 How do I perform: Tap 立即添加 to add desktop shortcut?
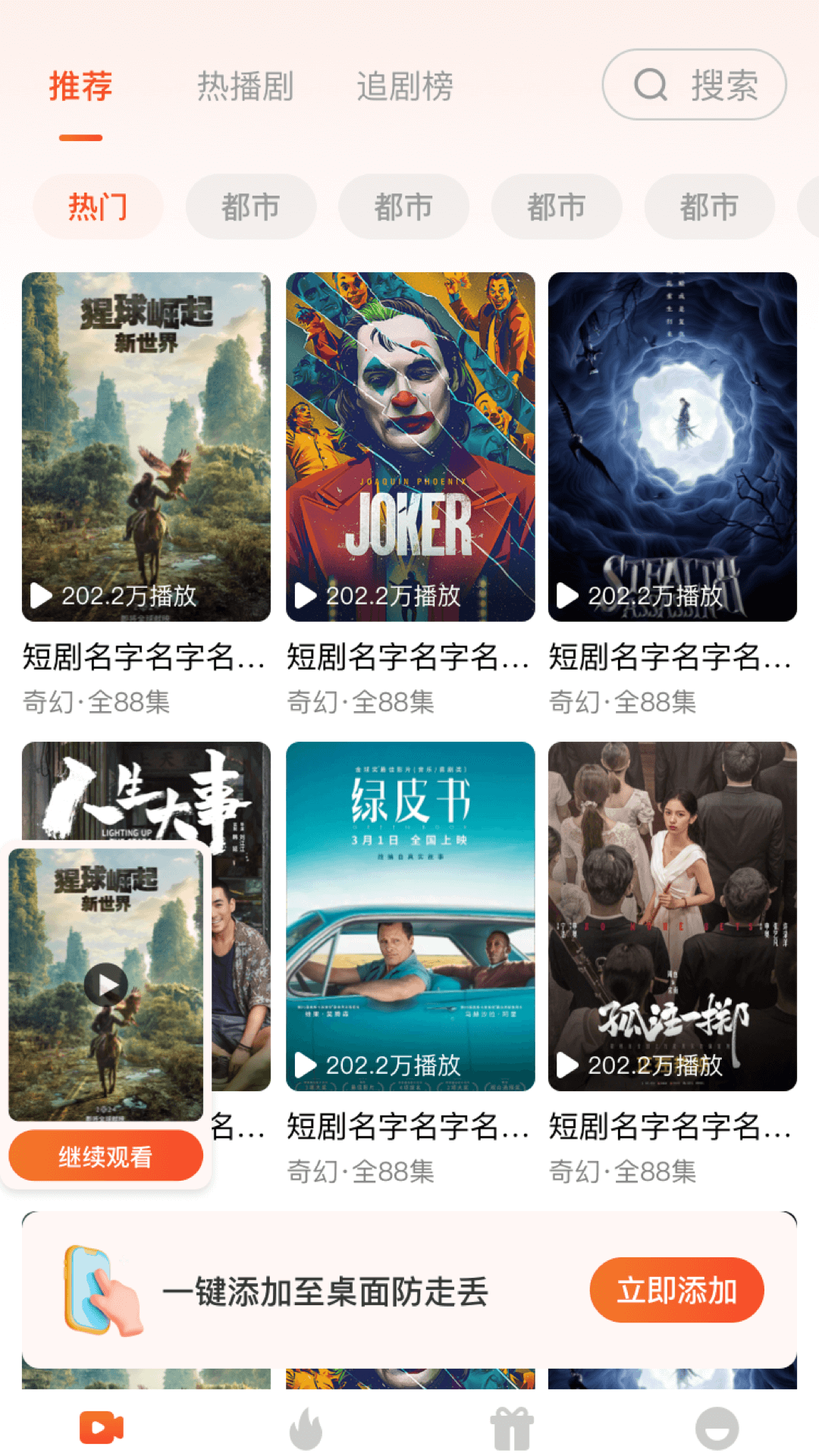(676, 1291)
